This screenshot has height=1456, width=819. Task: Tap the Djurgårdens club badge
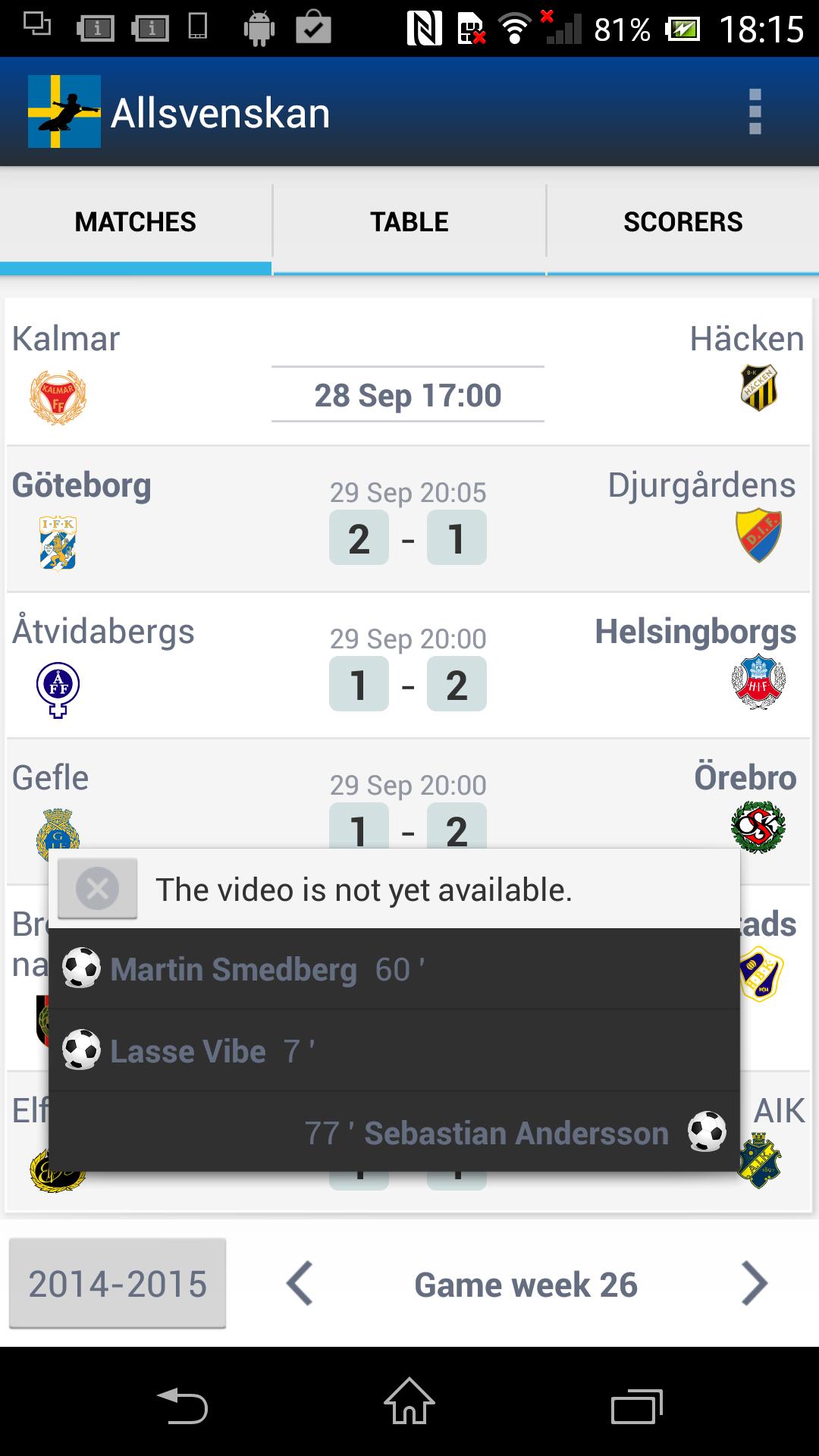[761, 535]
